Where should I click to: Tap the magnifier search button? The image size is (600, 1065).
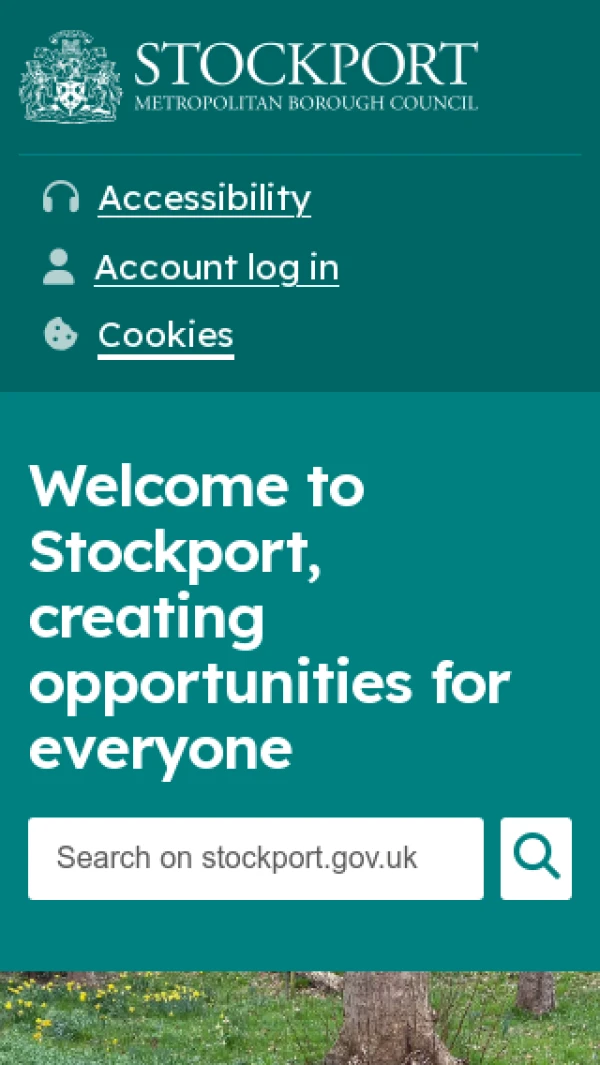click(x=536, y=858)
